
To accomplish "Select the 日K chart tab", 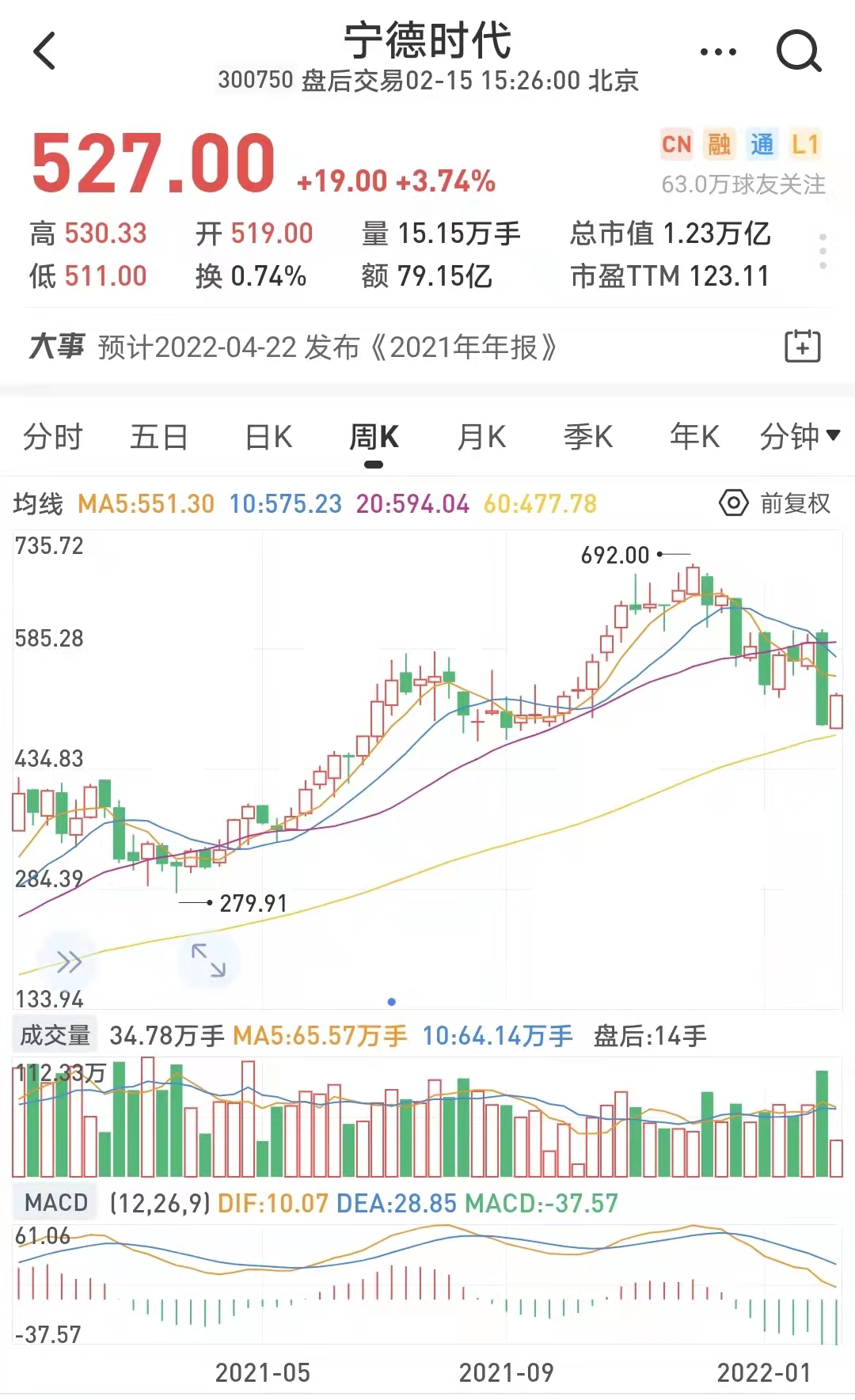I will pos(268,437).
